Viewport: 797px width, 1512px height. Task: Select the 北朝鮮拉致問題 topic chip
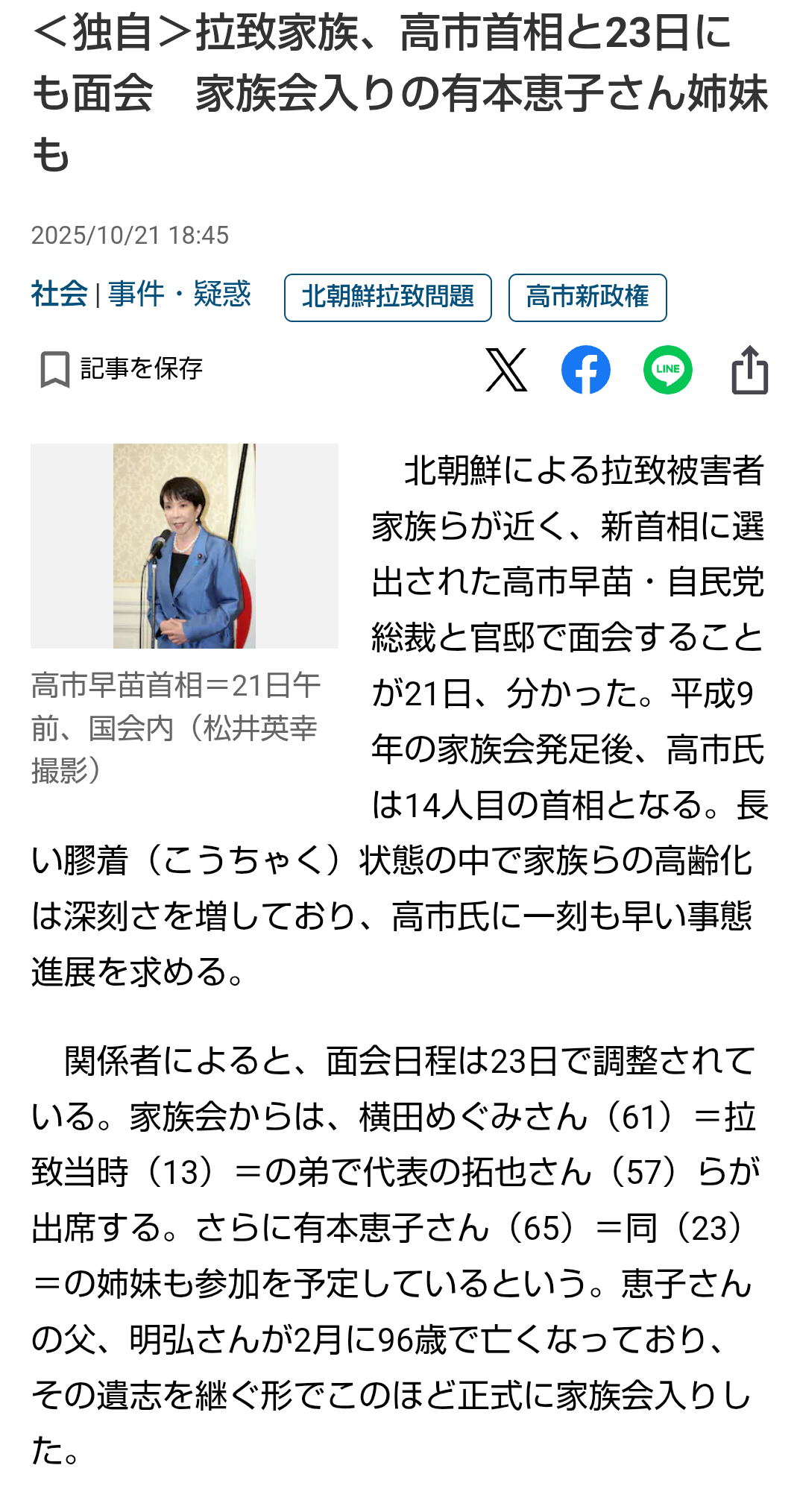[388, 297]
